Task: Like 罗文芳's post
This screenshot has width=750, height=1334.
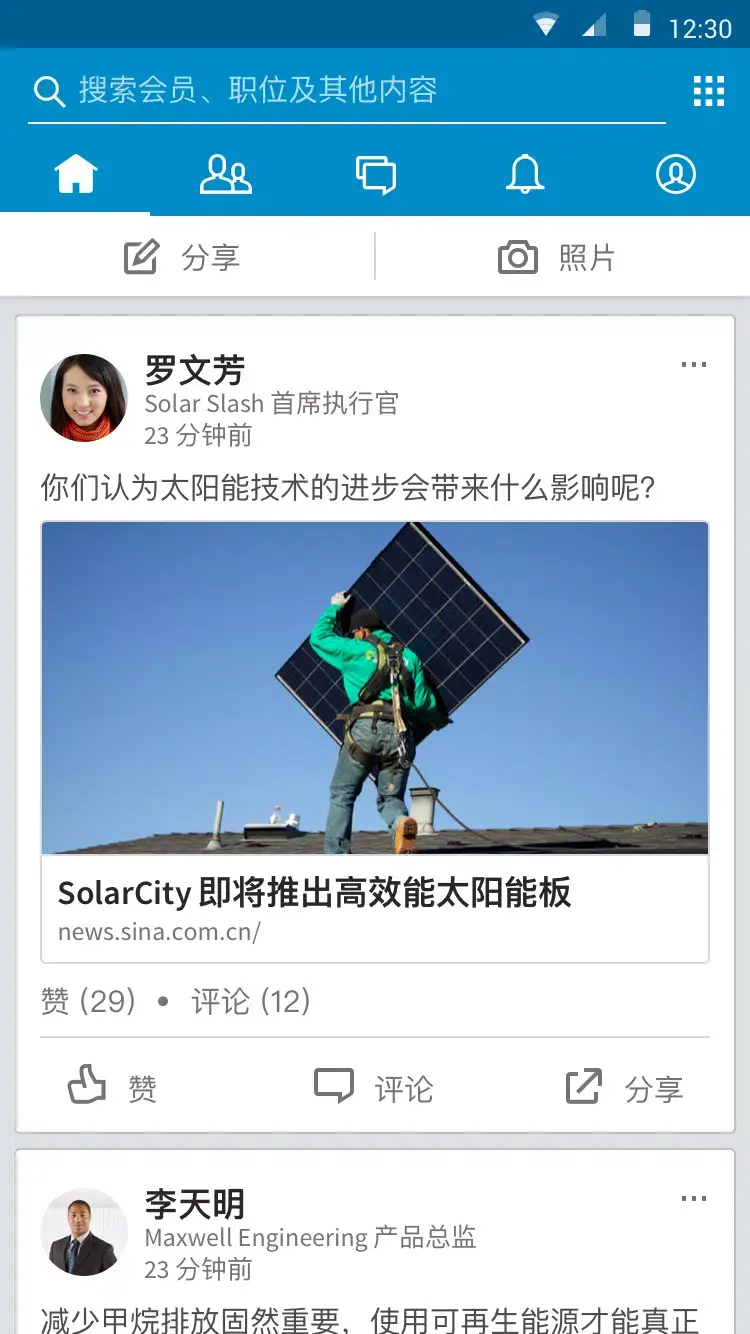Action: (112, 1087)
